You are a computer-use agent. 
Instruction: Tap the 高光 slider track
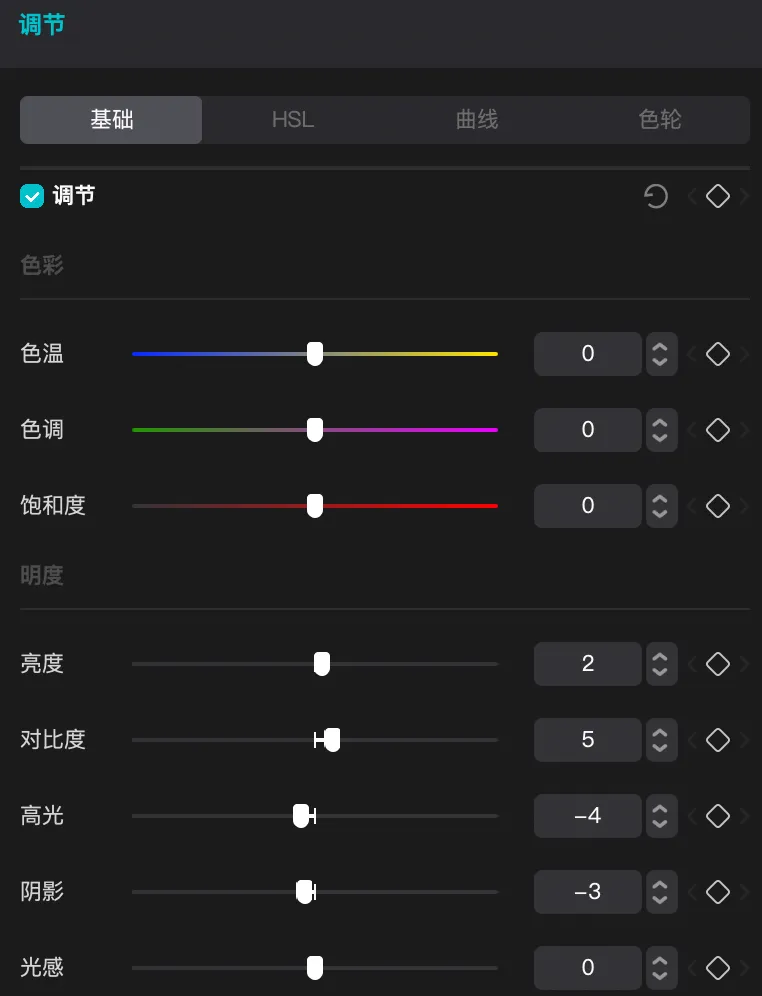coord(420,816)
